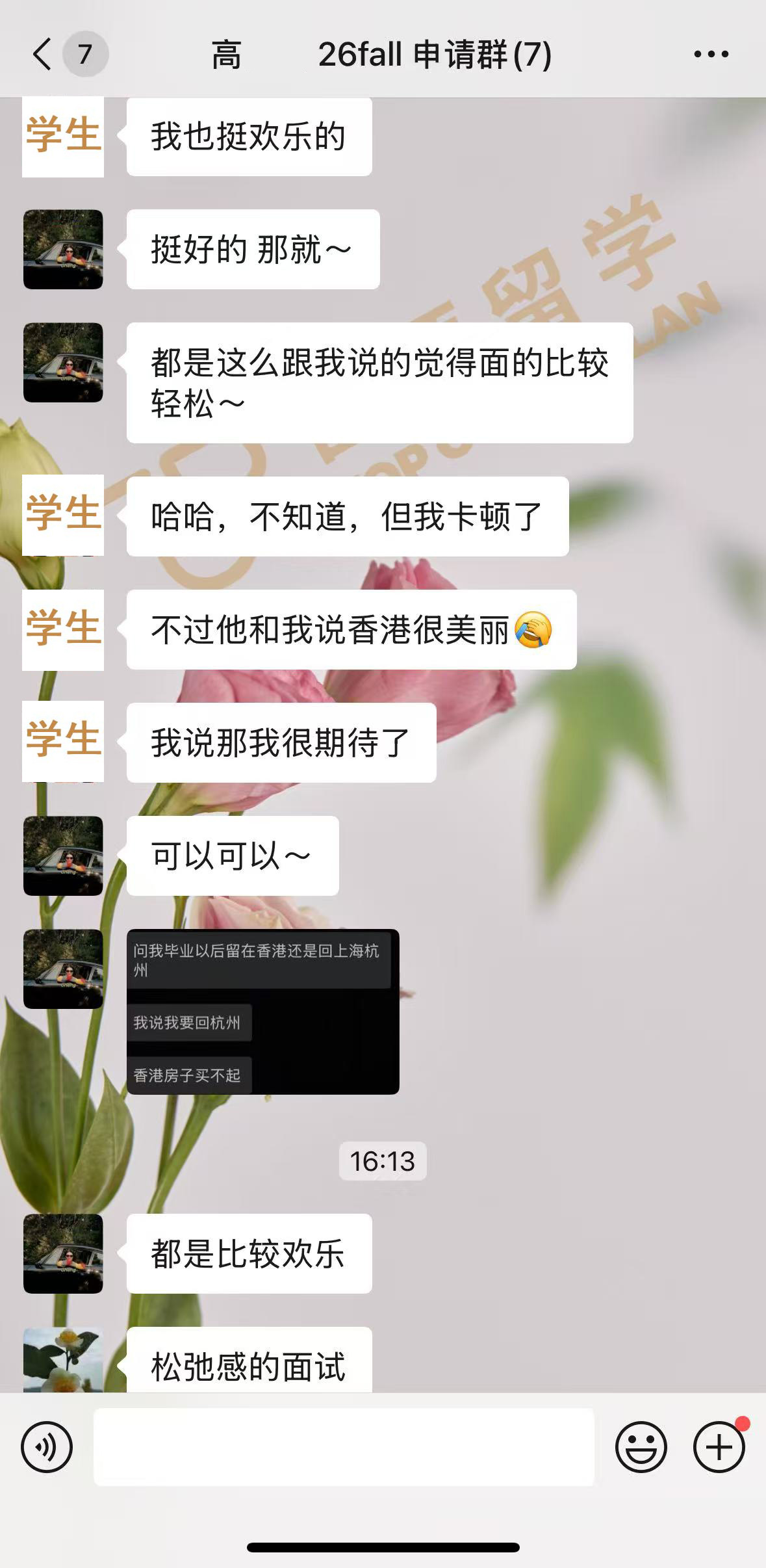Go back to the chat list

pyautogui.click(x=43, y=54)
